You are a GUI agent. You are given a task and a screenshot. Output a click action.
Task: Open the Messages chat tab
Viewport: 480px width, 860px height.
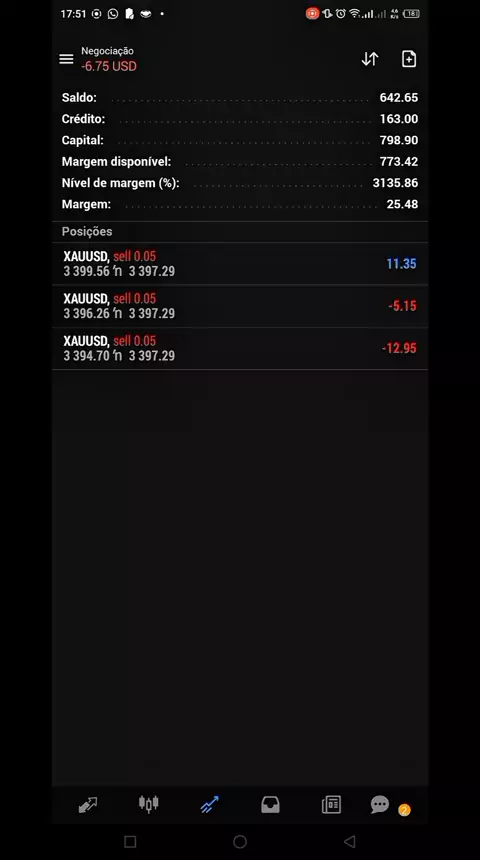(x=380, y=805)
